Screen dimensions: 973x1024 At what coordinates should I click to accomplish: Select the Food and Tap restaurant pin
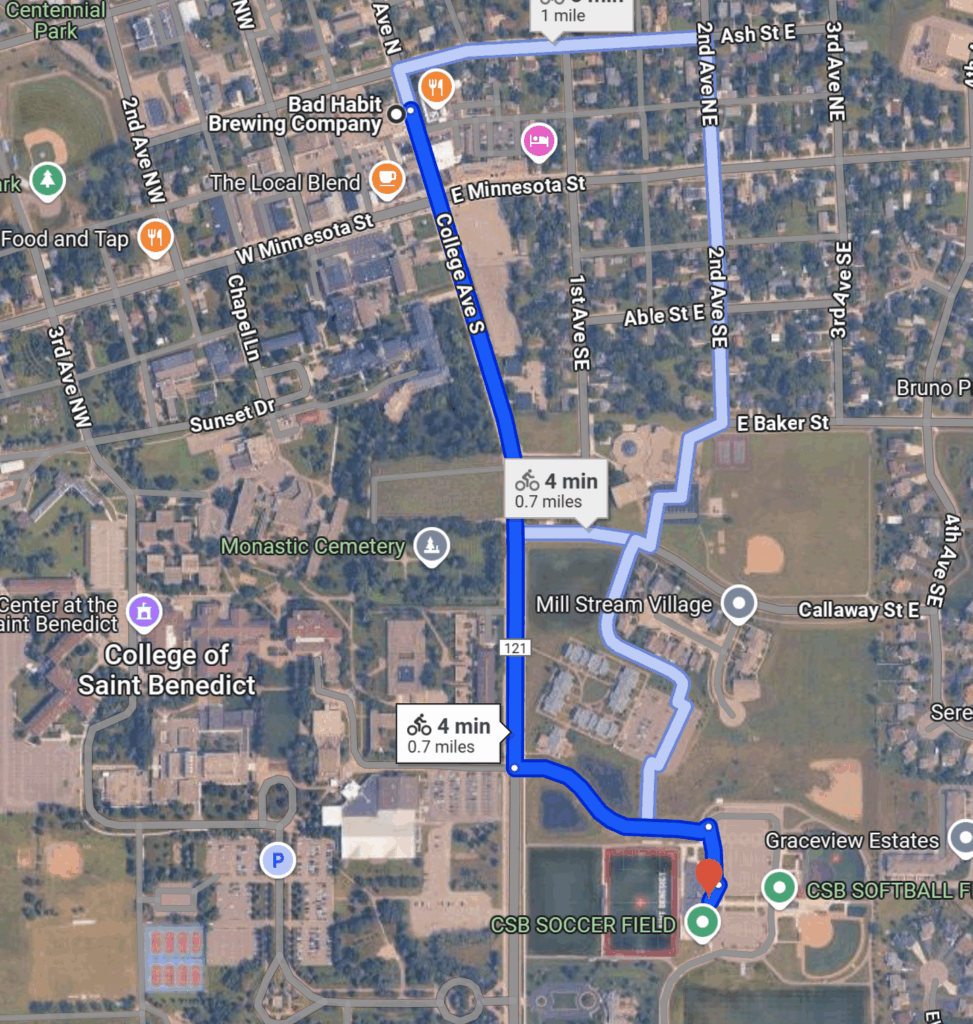(156, 236)
